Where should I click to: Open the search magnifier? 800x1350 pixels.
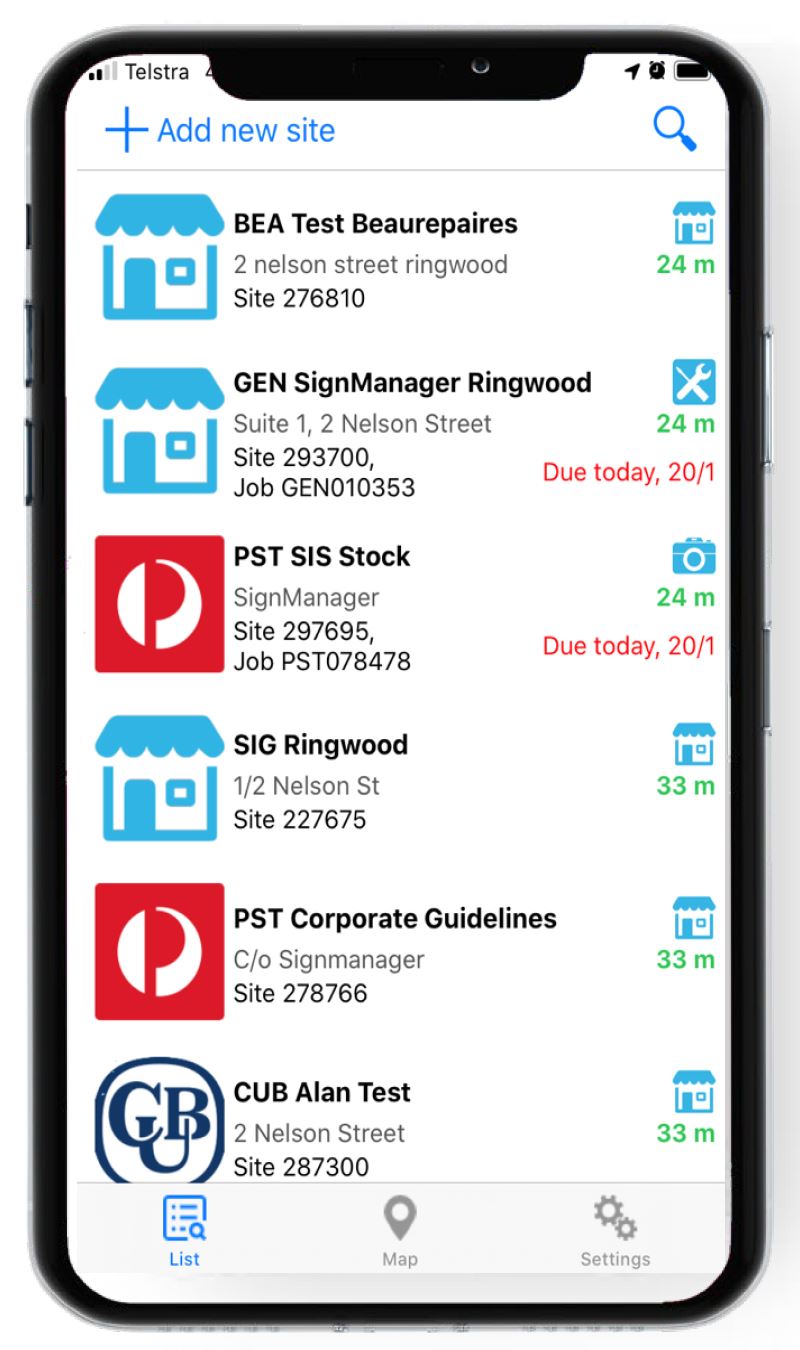[675, 130]
